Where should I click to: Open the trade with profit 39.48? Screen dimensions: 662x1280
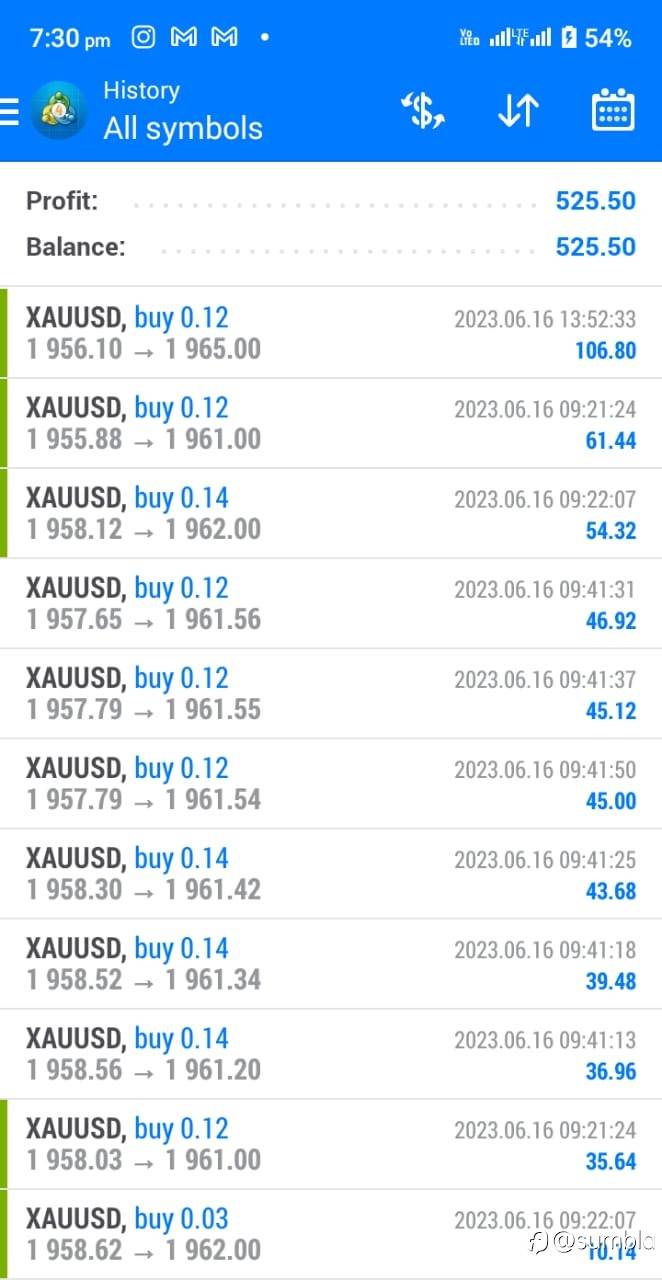tap(331, 963)
